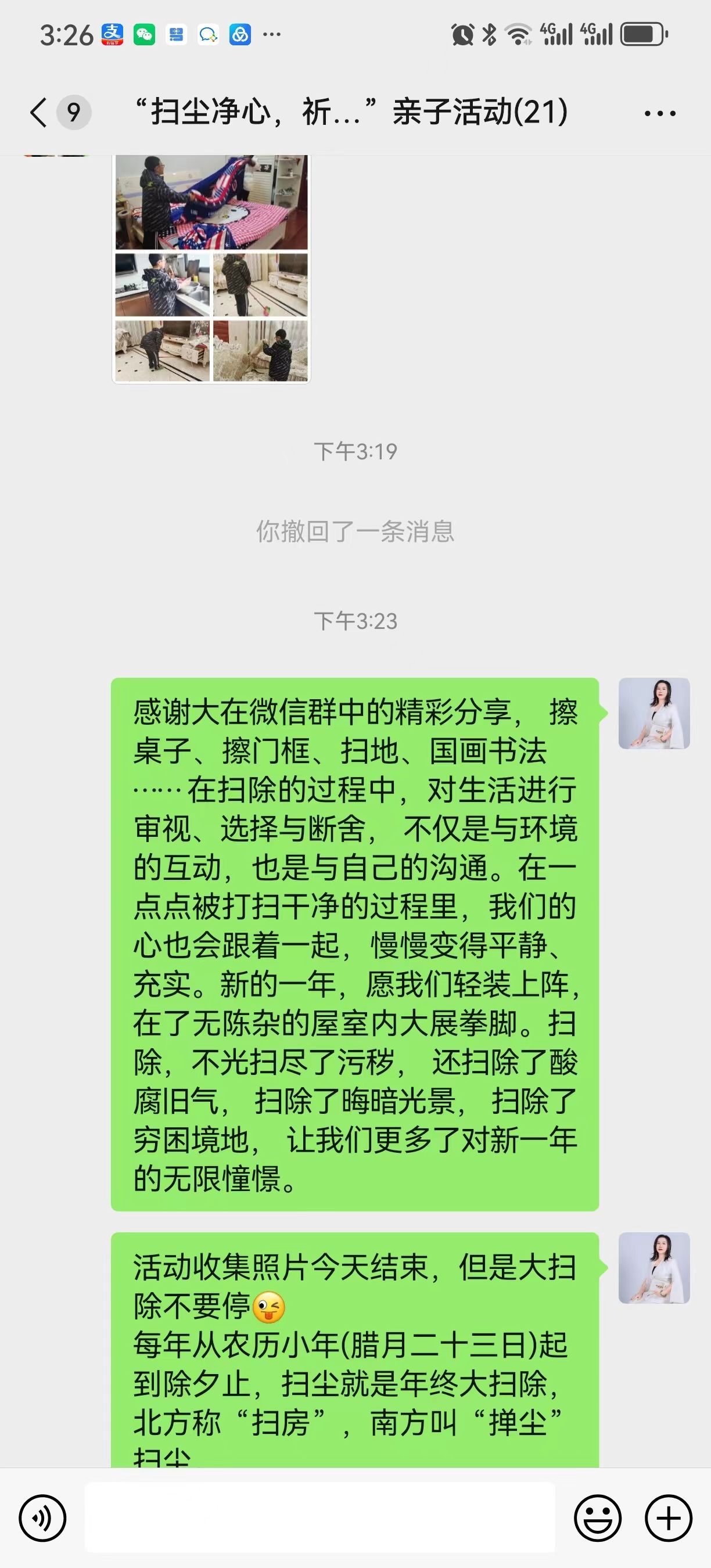Screen dimensions: 711x1568
Task: Switch to voice message input
Action: pos(42,1518)
